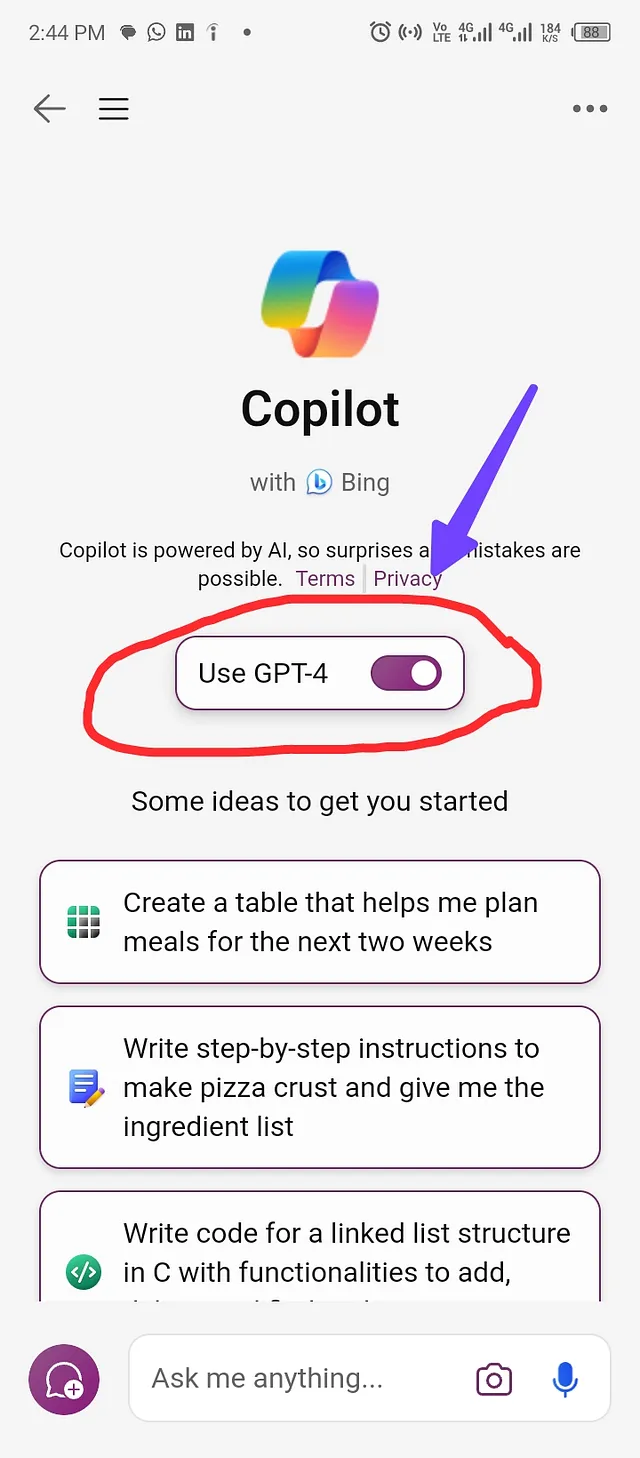Open the three-dot overflow menu
Image resolution: width=640 pixels, height=1458 pixels.
click(590, 109)
